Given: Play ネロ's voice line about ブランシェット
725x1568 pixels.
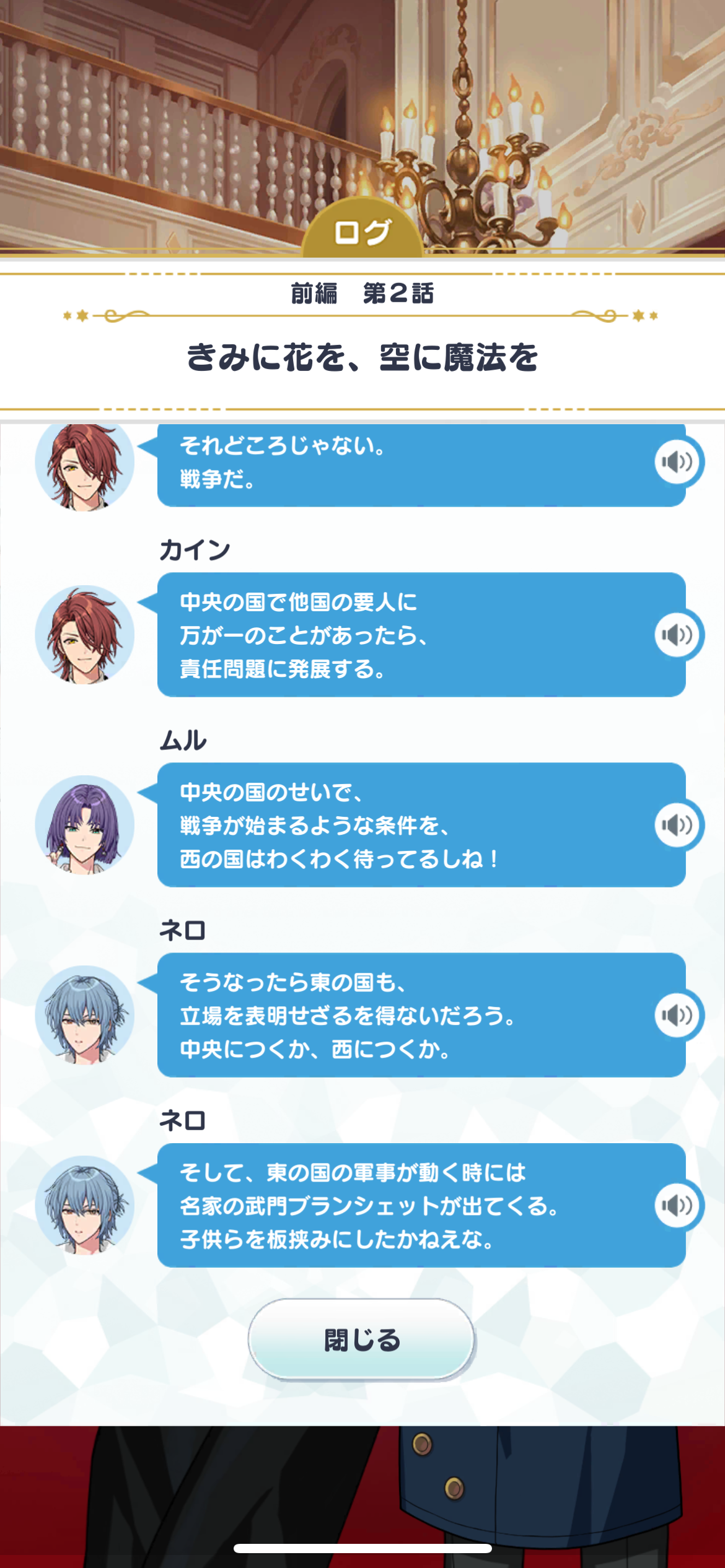Looking at the screenshot, I should pyautogui.click(x=677, y=1205).
